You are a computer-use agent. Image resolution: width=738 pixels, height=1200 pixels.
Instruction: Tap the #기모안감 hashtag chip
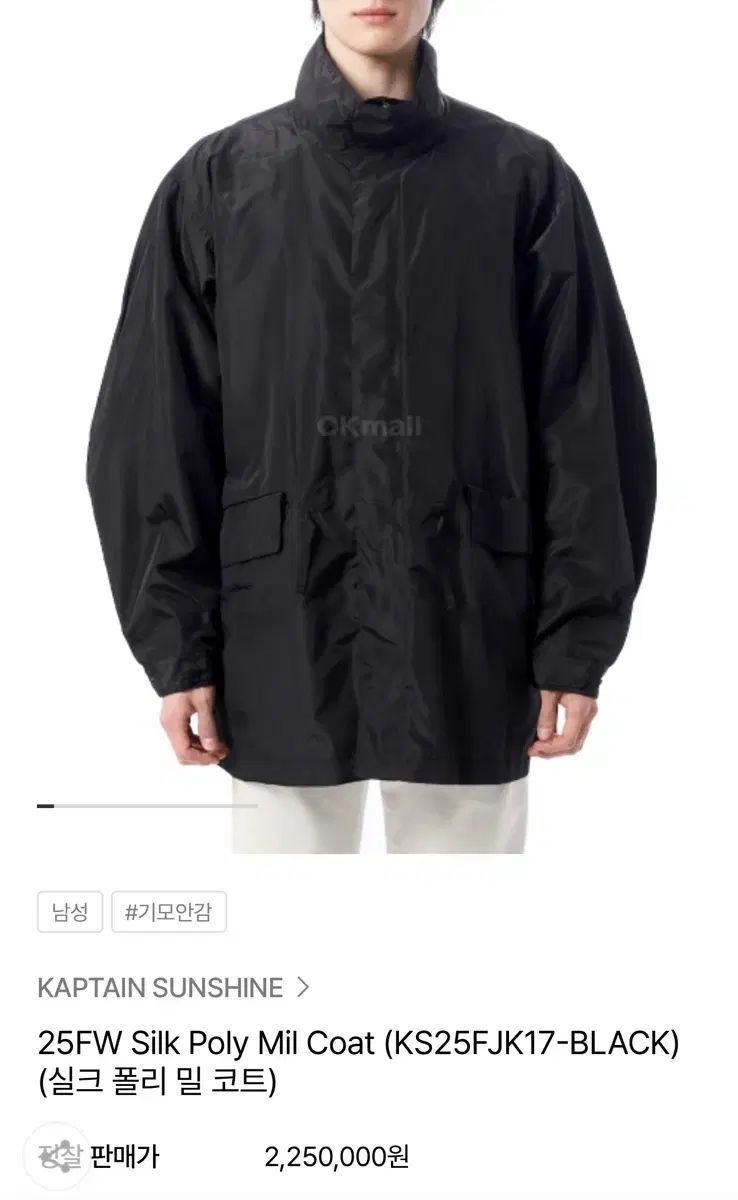pyautogui.click(x=168, y=912)
